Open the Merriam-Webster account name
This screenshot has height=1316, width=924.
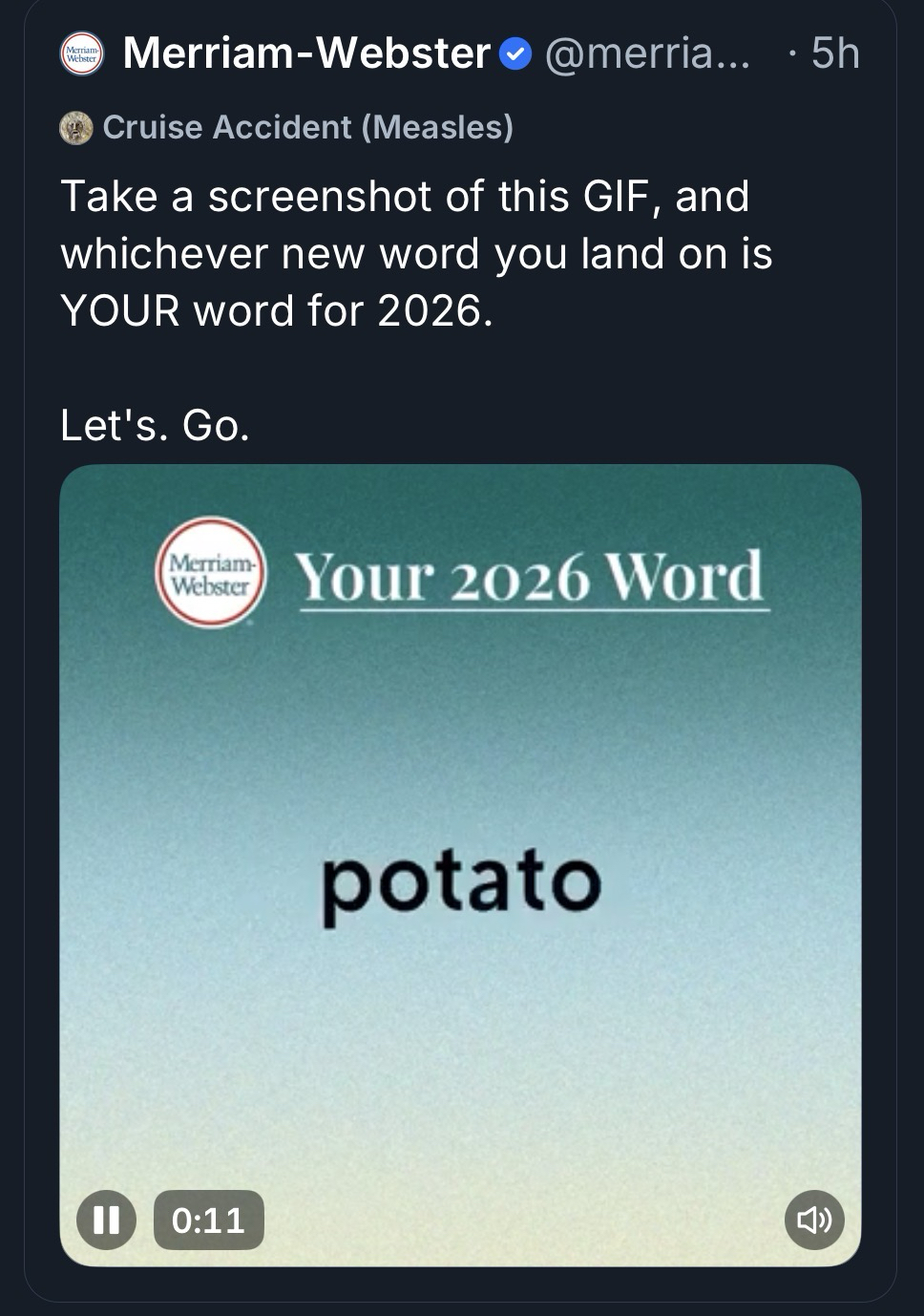point(306,53)
